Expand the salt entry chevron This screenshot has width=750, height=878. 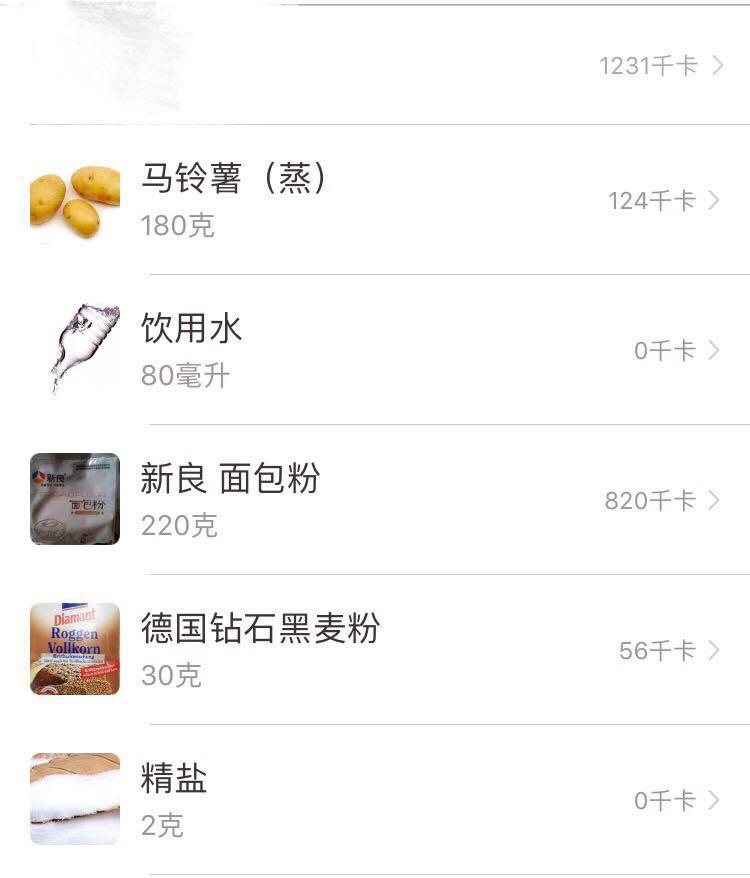coord(712,800)
